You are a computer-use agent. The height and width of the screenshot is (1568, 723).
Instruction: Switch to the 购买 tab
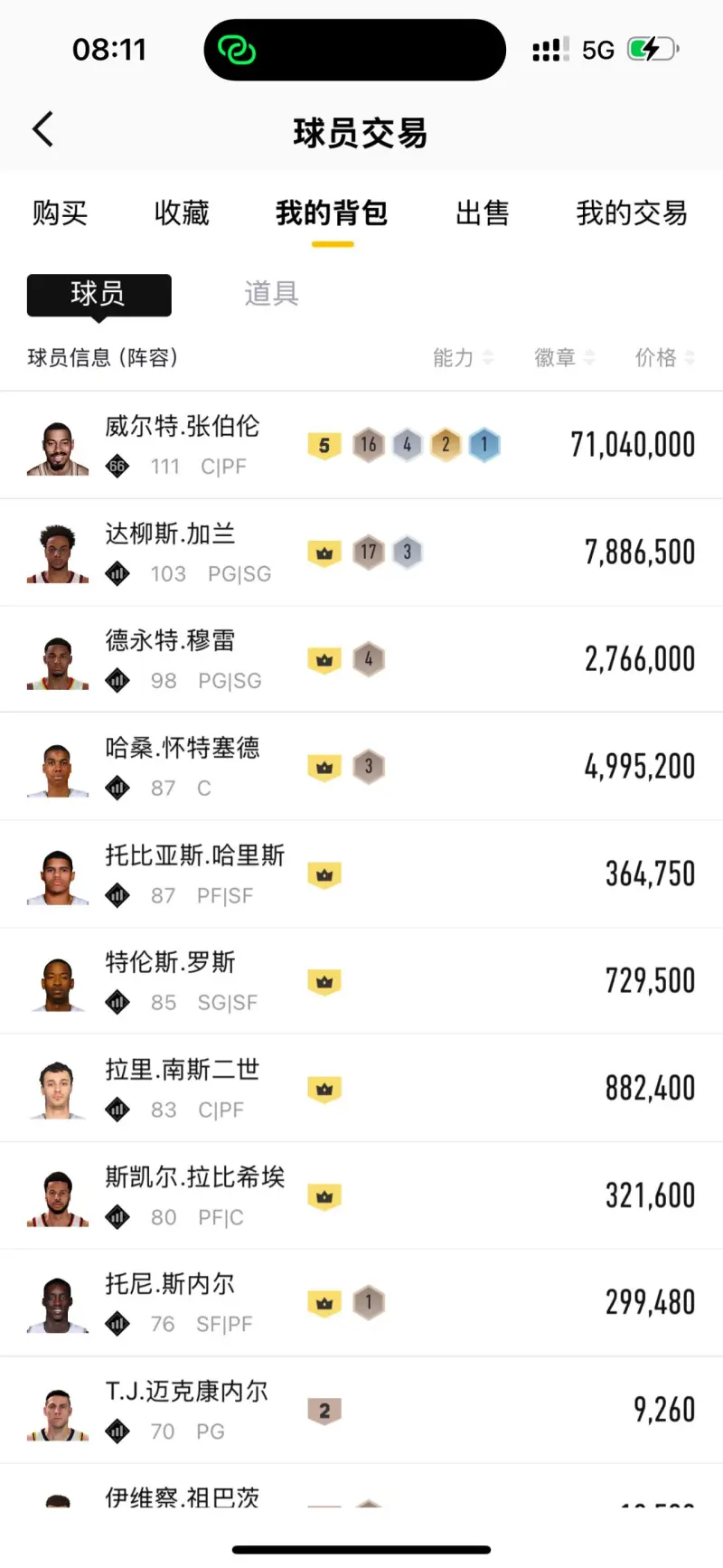click(x=60, y=213)
